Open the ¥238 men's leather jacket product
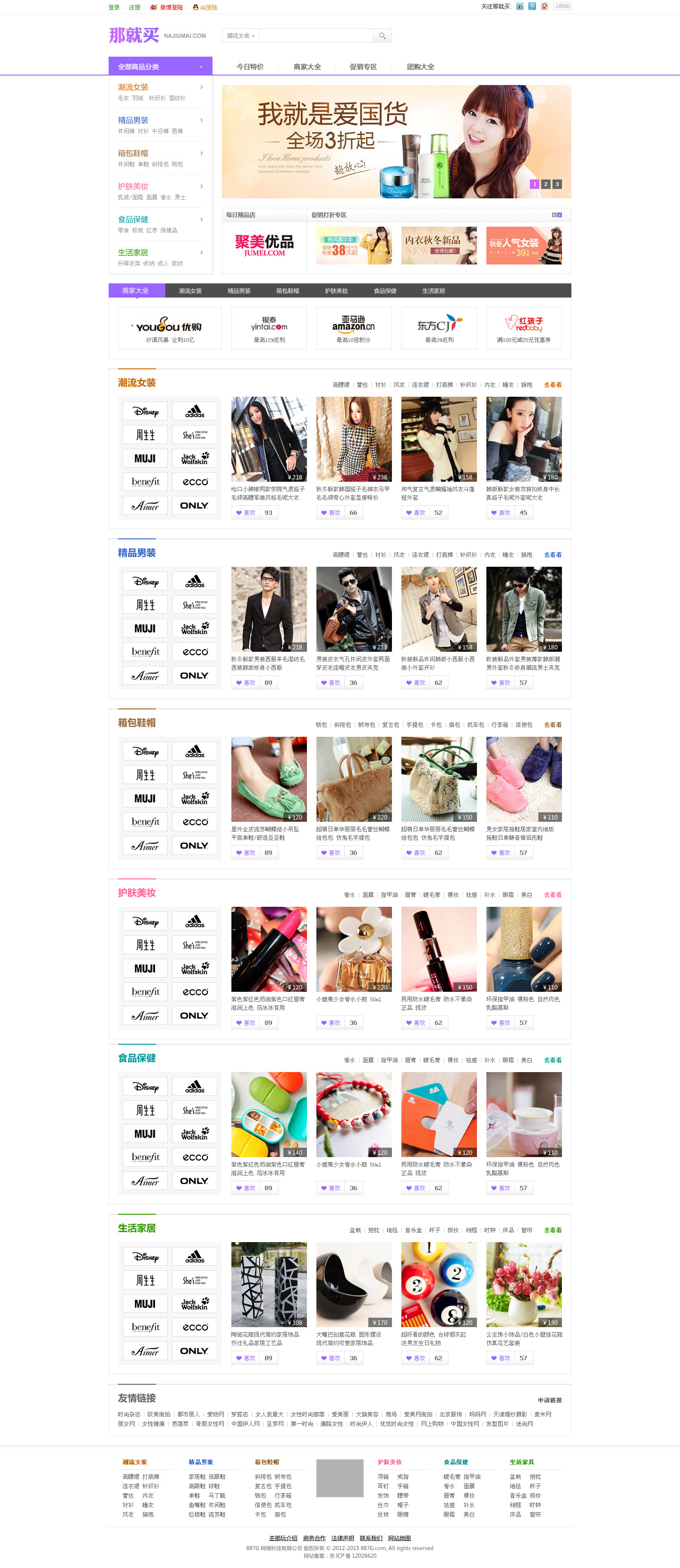 [354, 609]
